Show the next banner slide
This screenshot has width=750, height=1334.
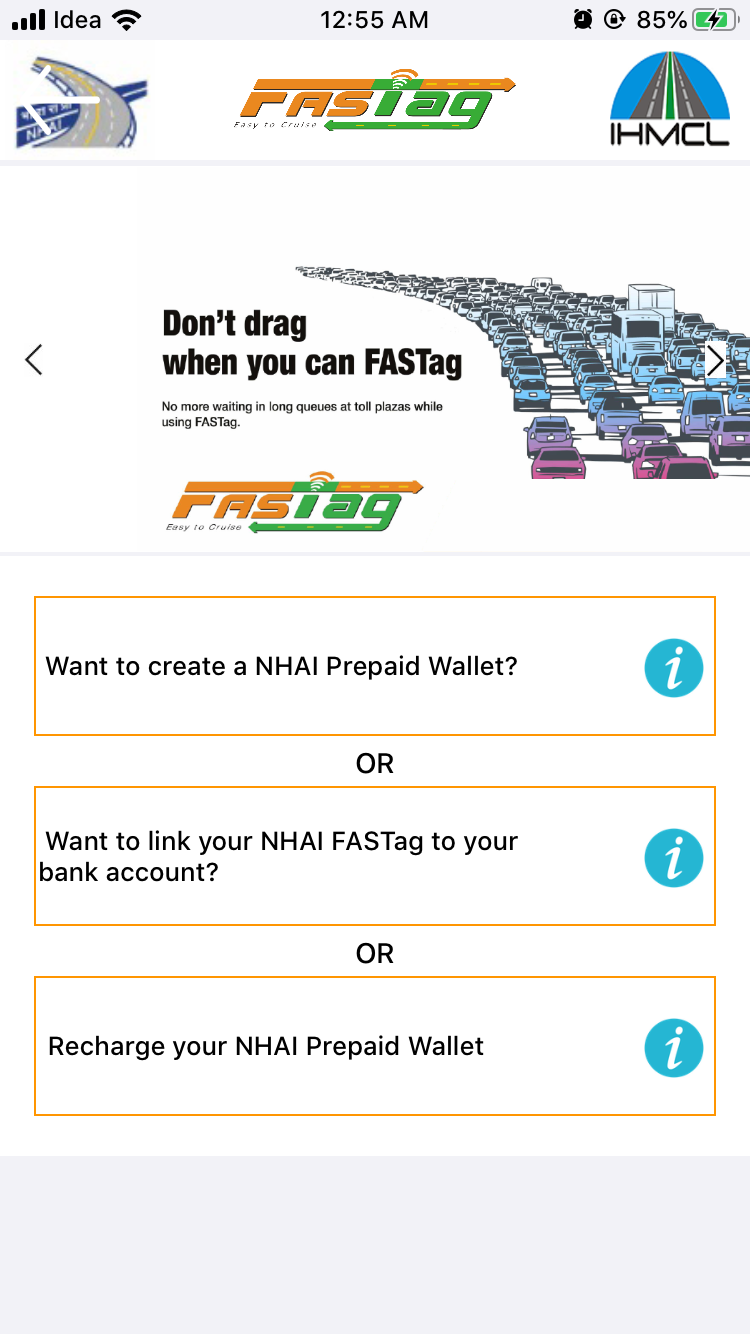(x=716, y=361)
